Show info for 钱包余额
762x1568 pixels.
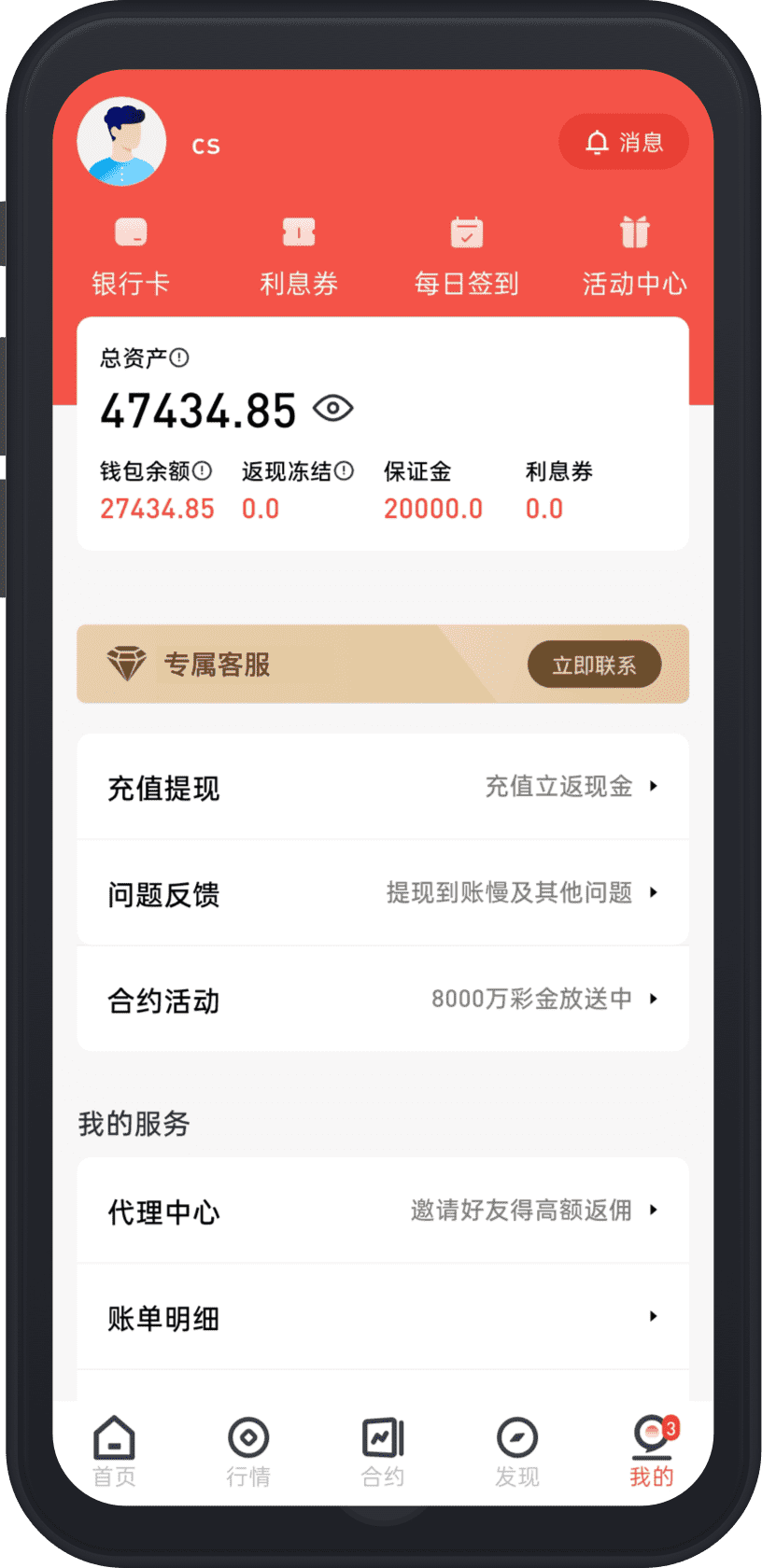coord(202,471)
